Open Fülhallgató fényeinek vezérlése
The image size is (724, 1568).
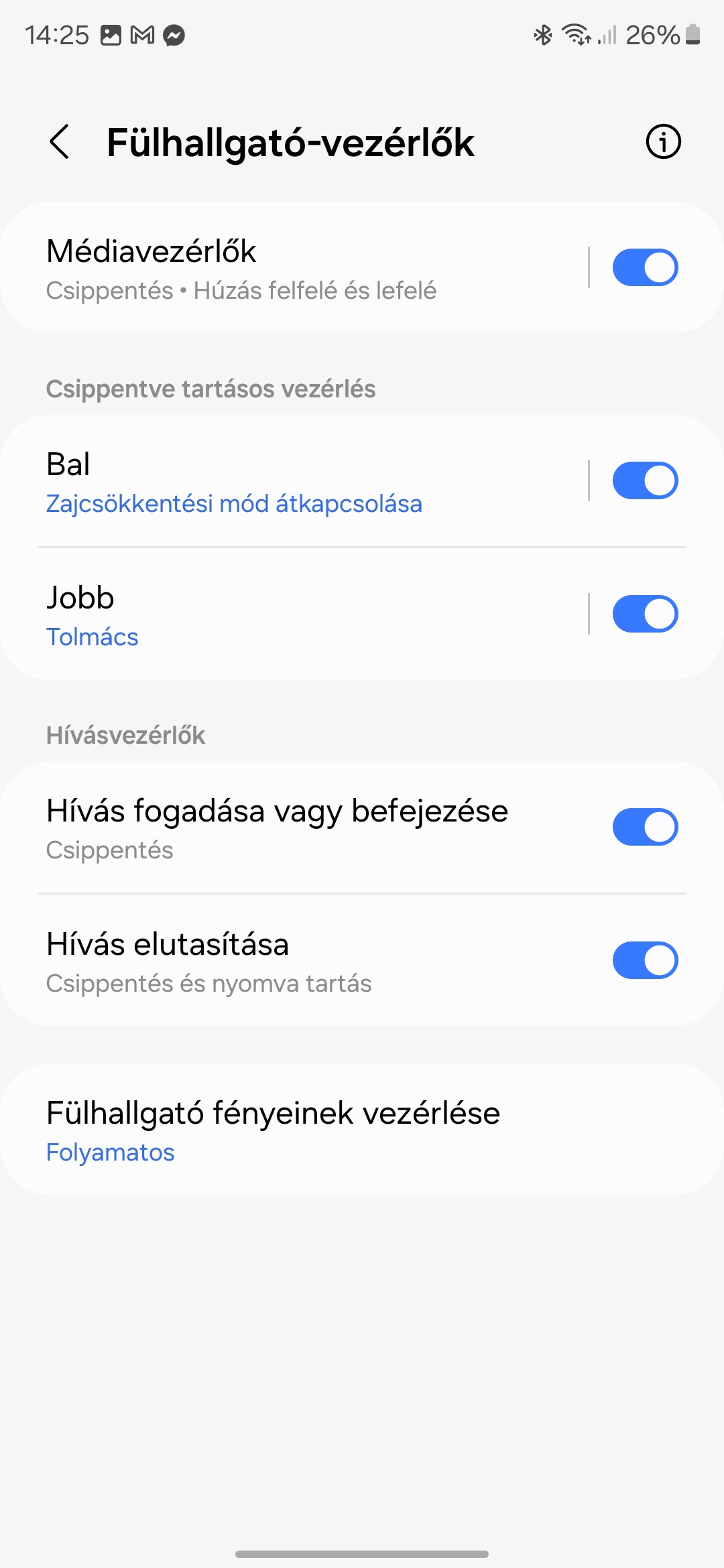(362, 1129)
